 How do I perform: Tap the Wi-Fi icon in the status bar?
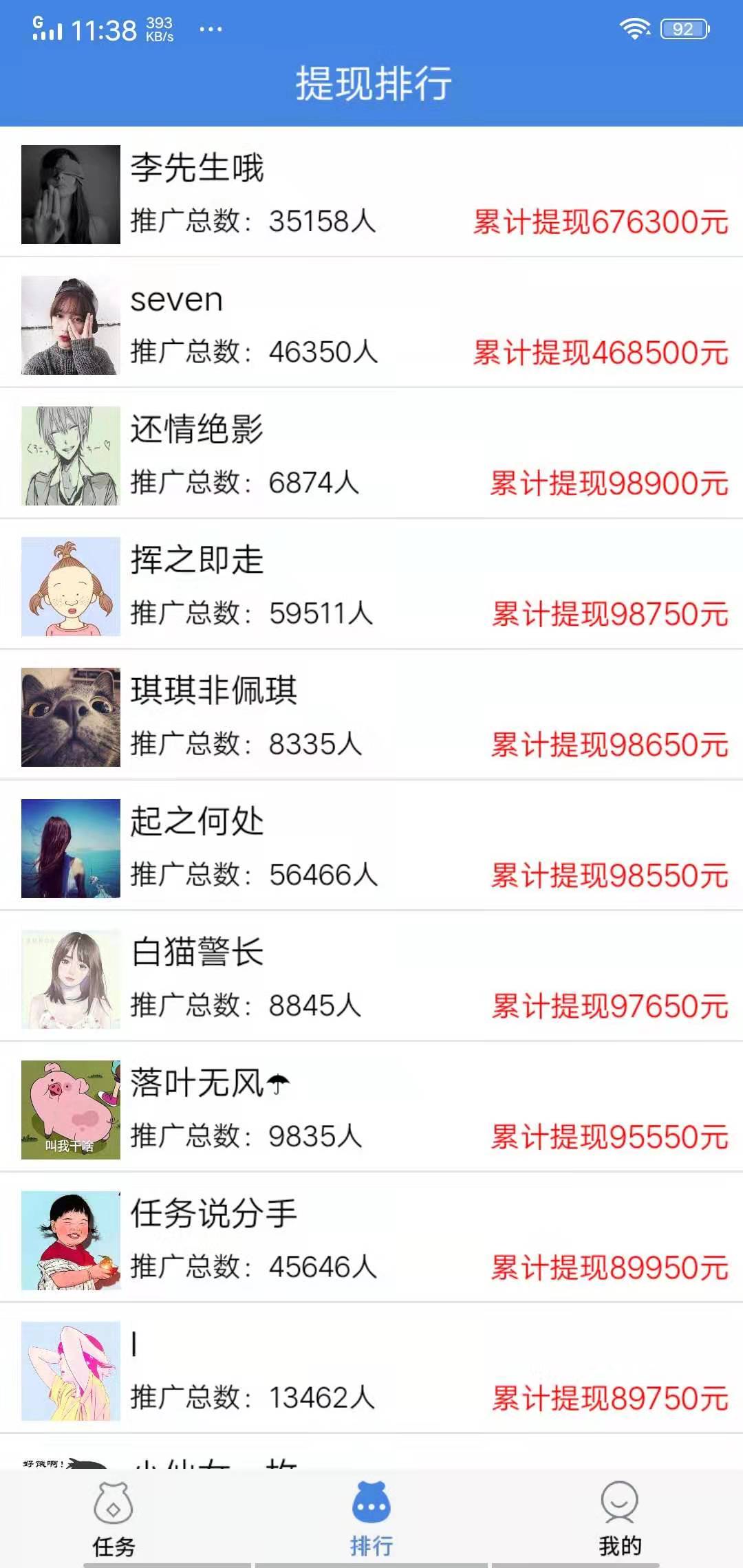634,28
